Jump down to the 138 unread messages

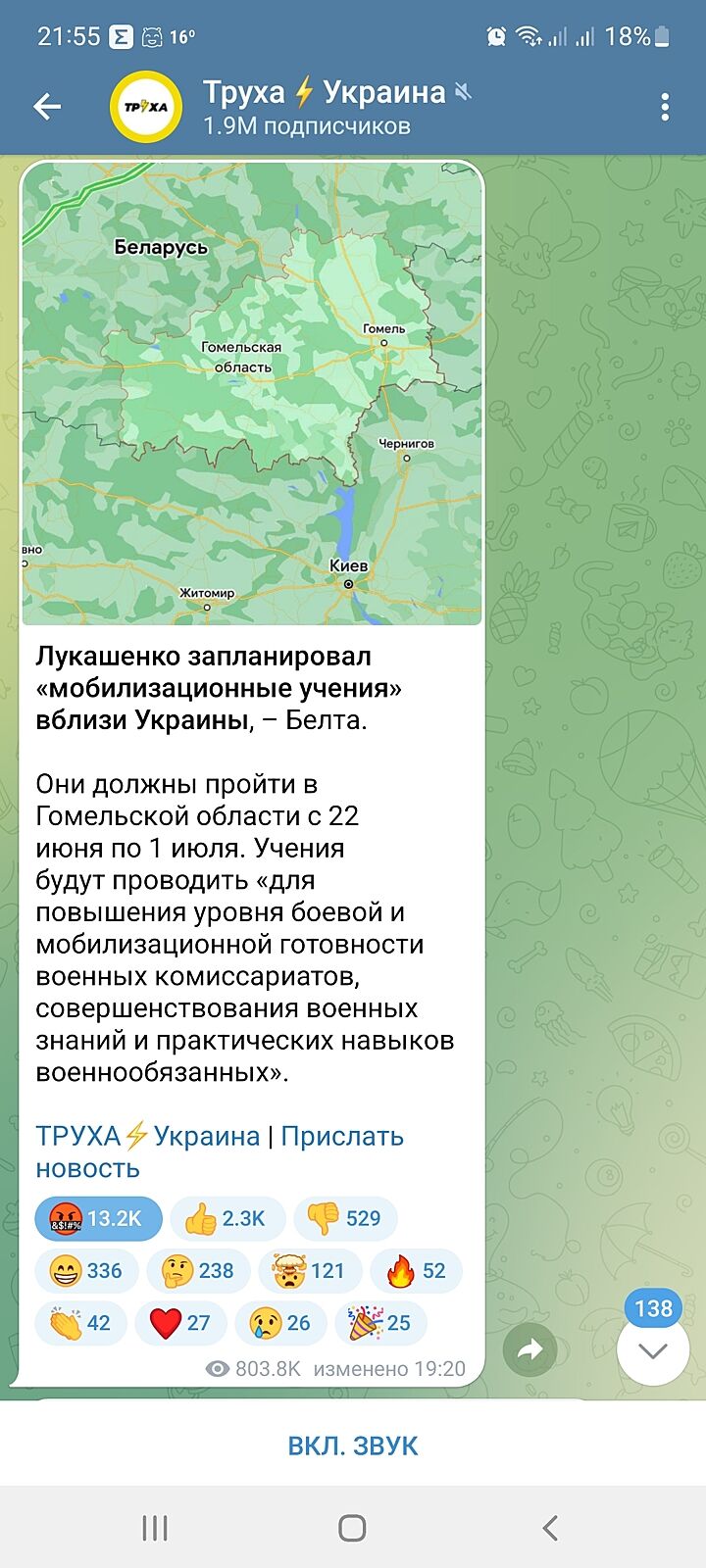point(653,1348)
